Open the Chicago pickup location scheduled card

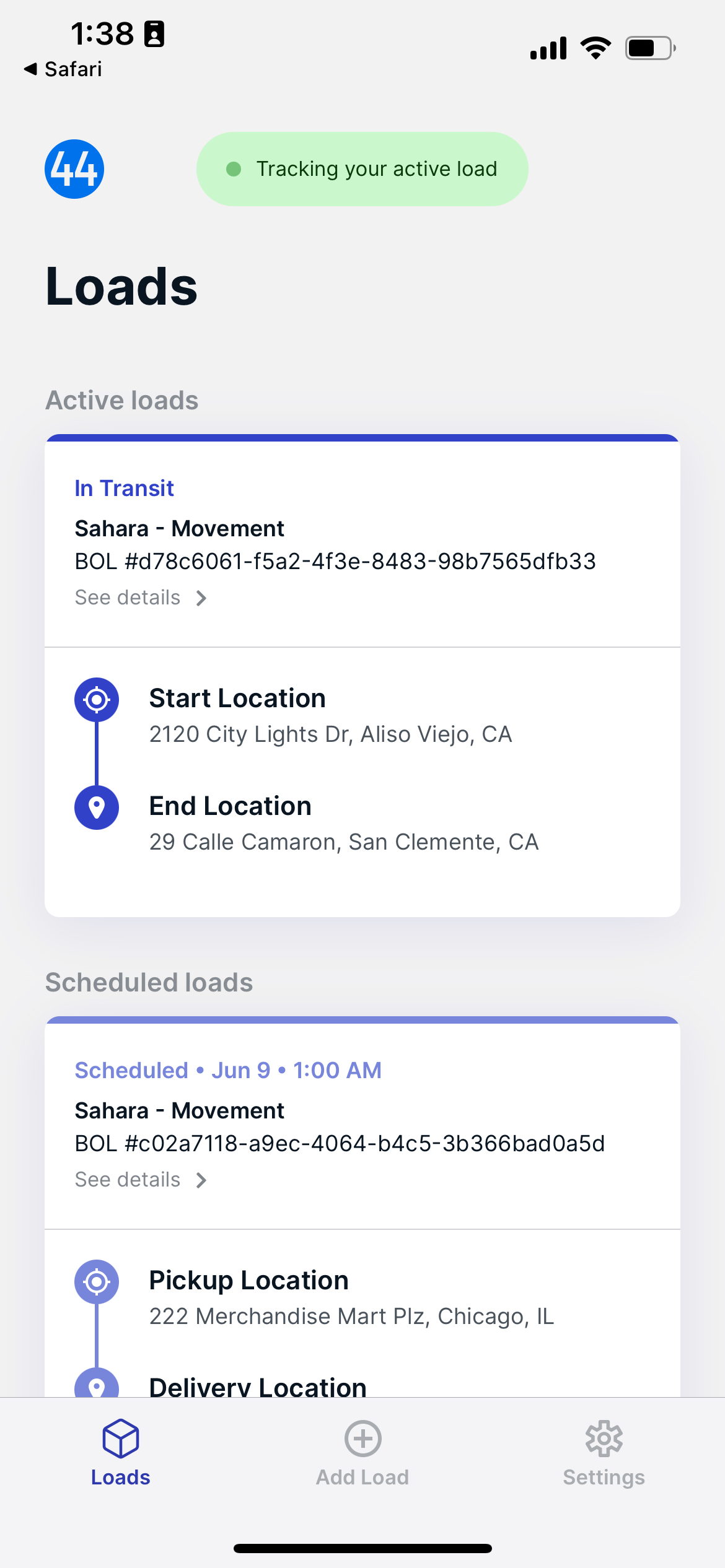(362, 1297)
